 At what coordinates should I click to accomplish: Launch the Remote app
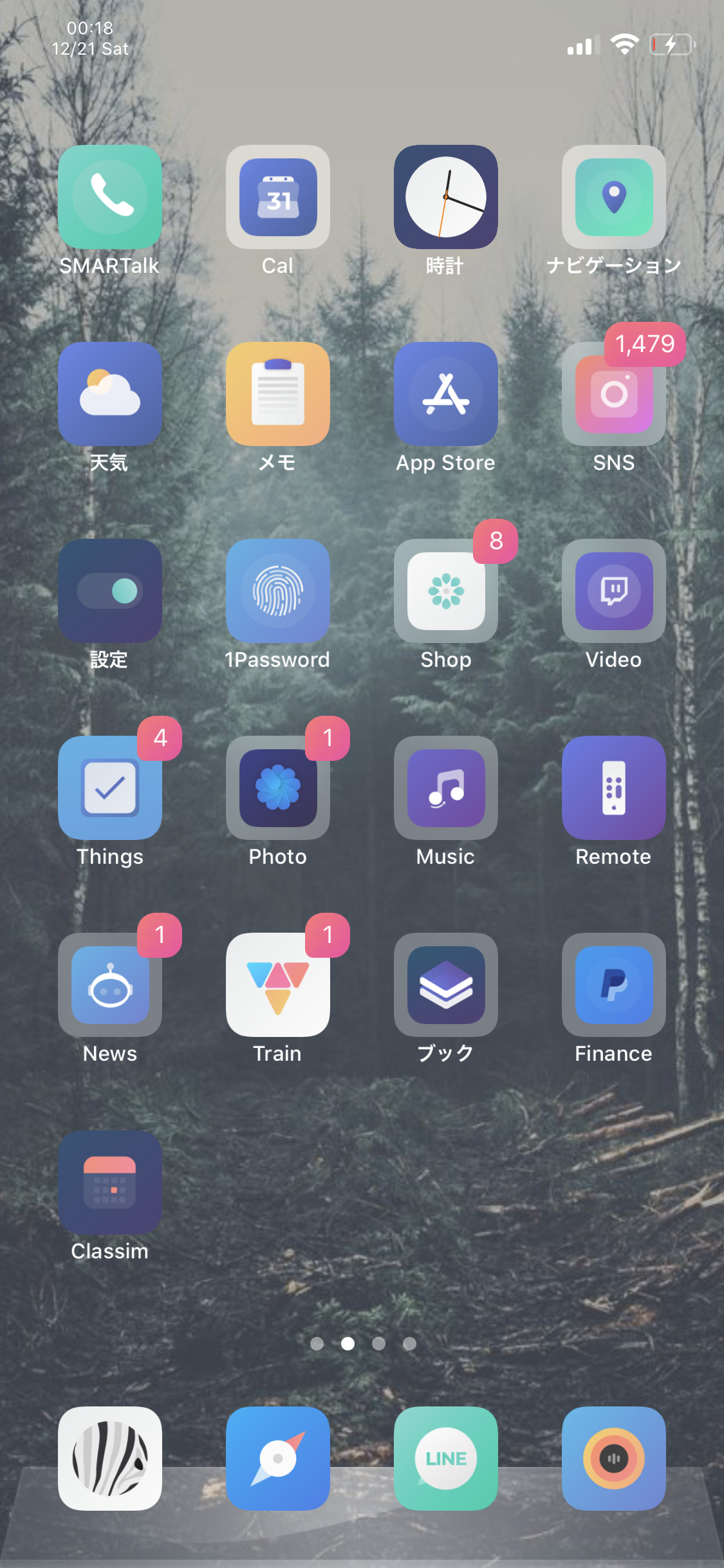click(x=614, y=788)
